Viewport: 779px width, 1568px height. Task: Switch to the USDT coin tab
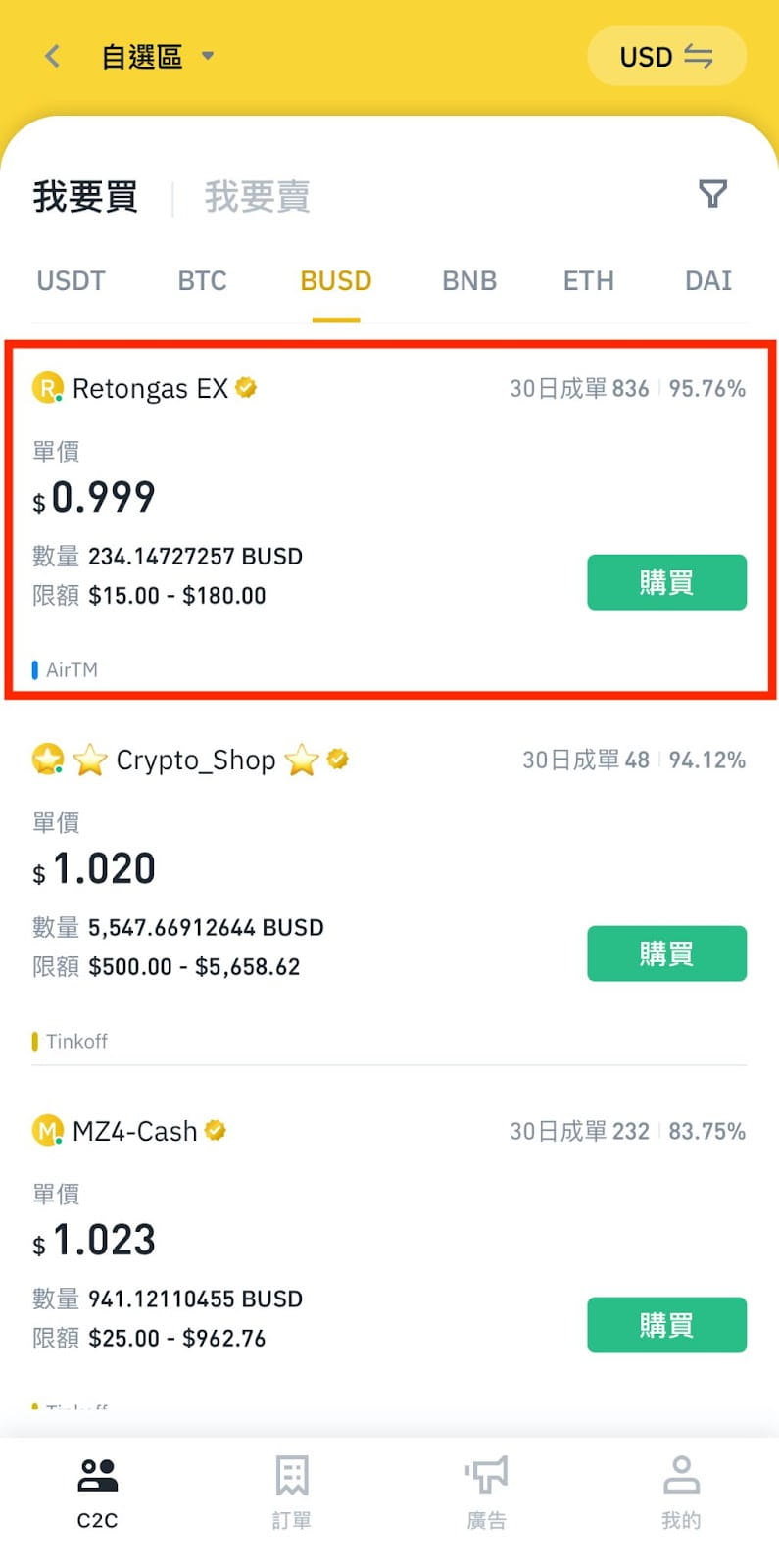(71, 281)
